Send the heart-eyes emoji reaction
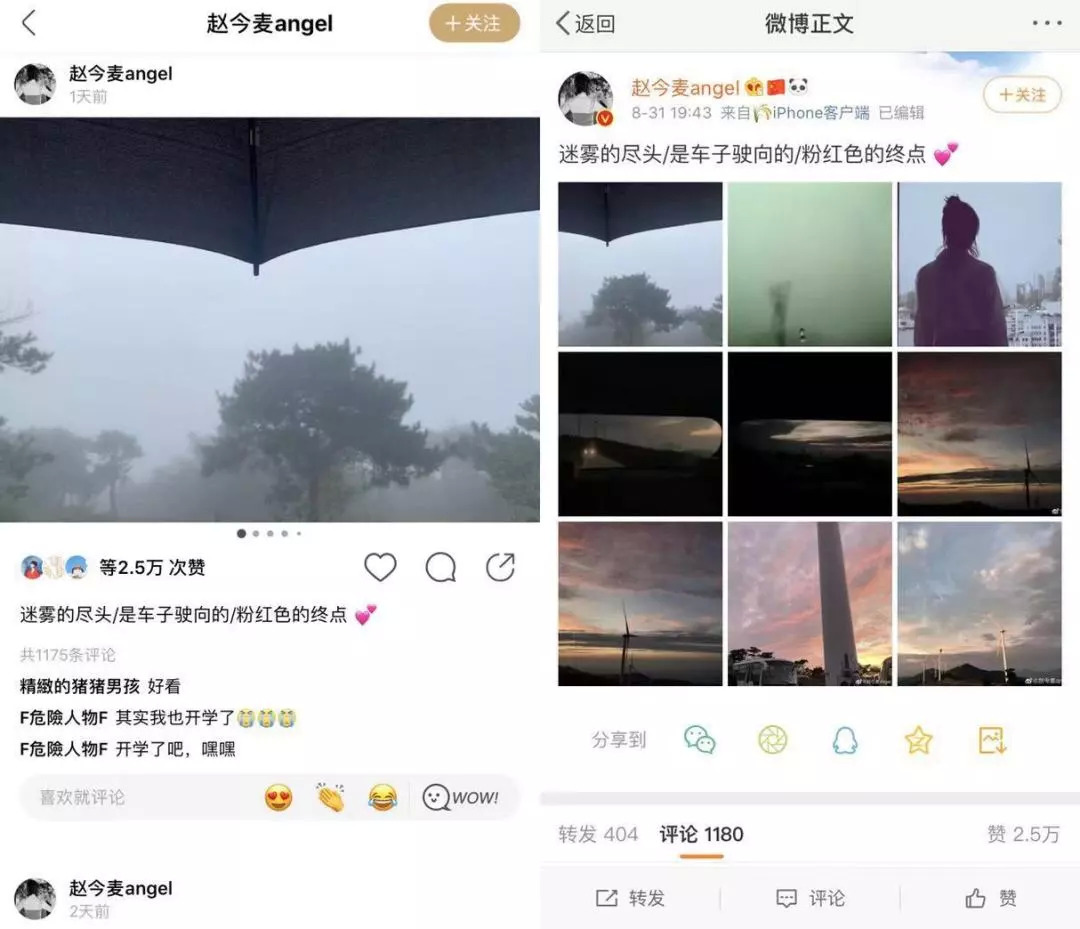1080x929 pixels. pos(278,797)
